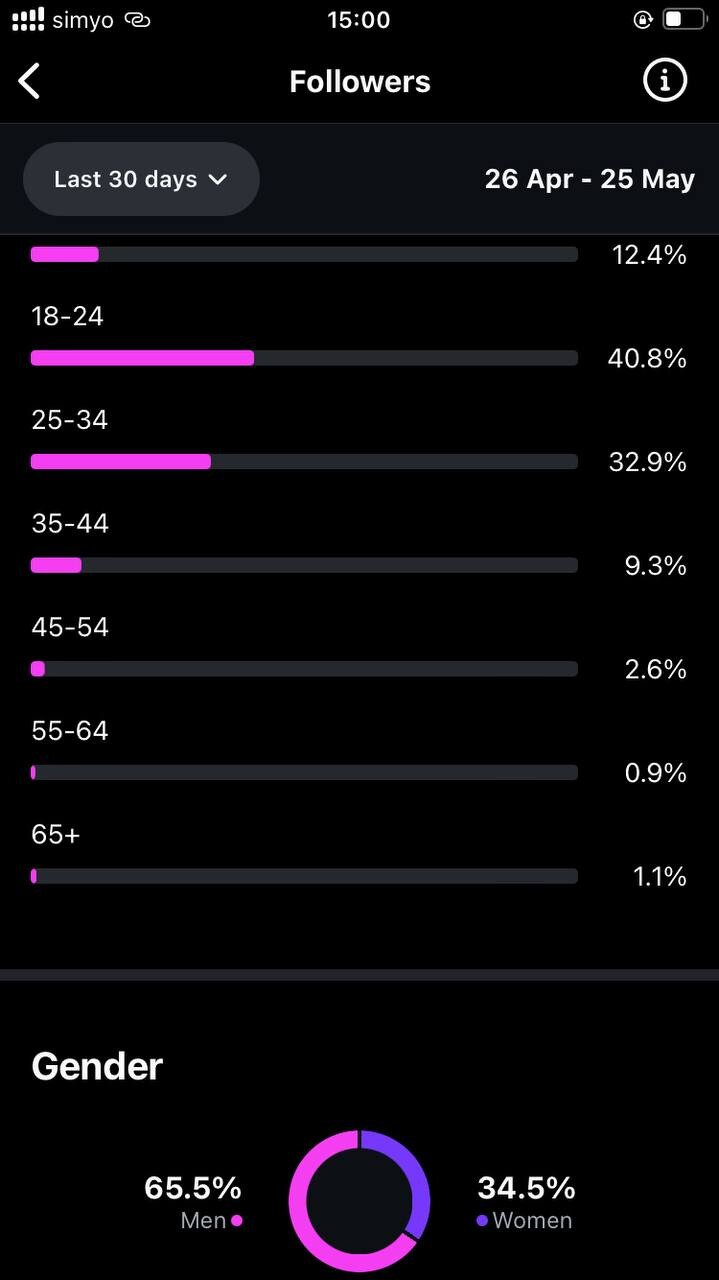Go back from the Followers screen

[x=30, y=81]
